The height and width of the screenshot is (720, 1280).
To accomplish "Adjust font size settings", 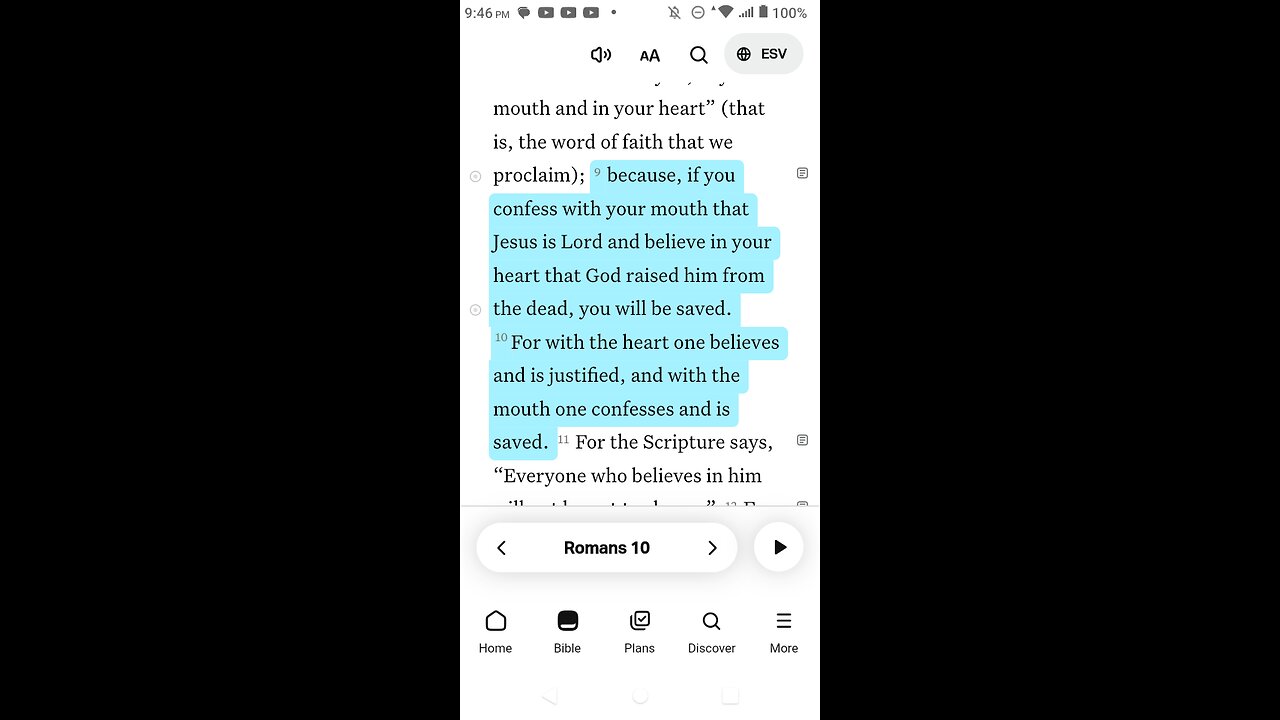I will click(x=650, y=55).
